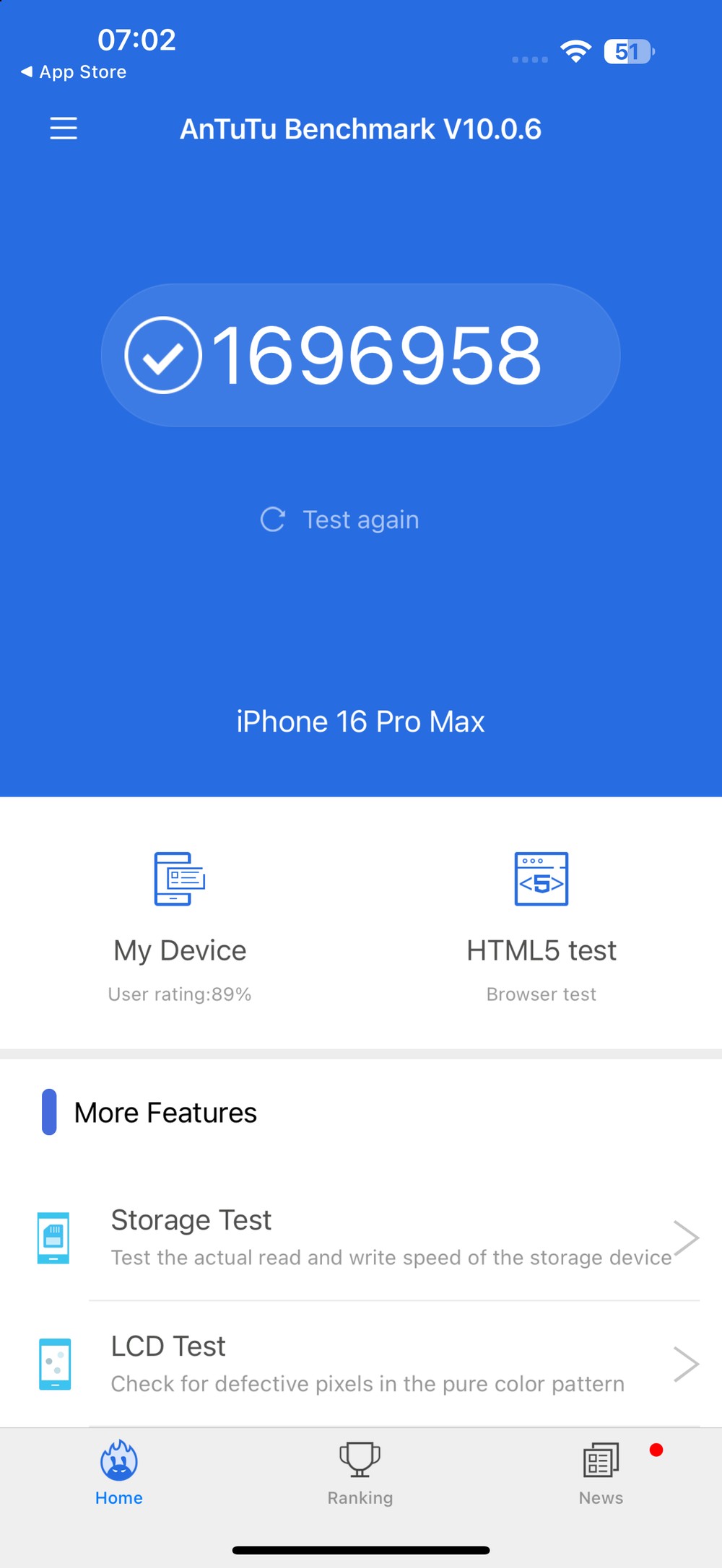Run the benchmark with Test again
The width and height of the screenshot is (722, 1568).
tap(339, 520)
